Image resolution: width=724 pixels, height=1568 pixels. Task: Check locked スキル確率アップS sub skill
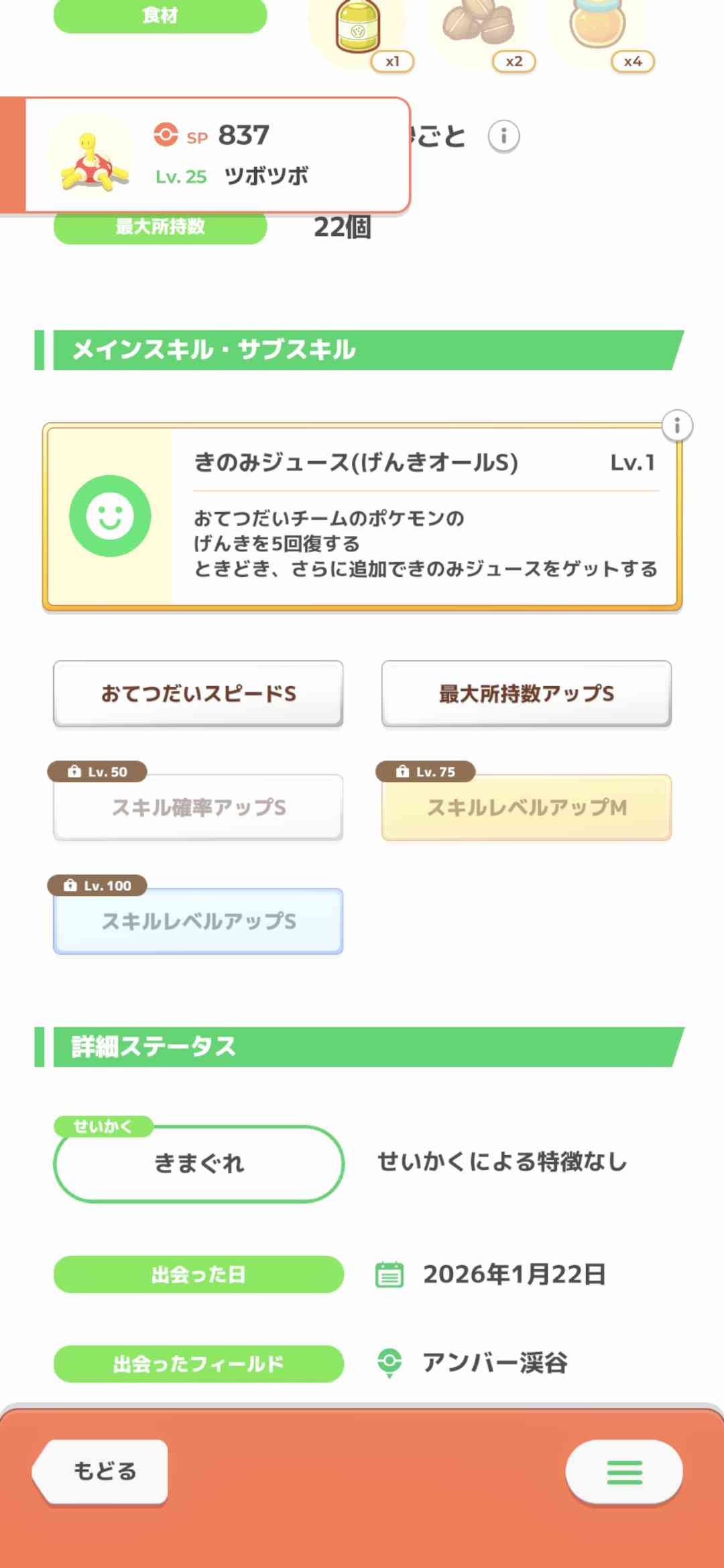coord(198,807)
